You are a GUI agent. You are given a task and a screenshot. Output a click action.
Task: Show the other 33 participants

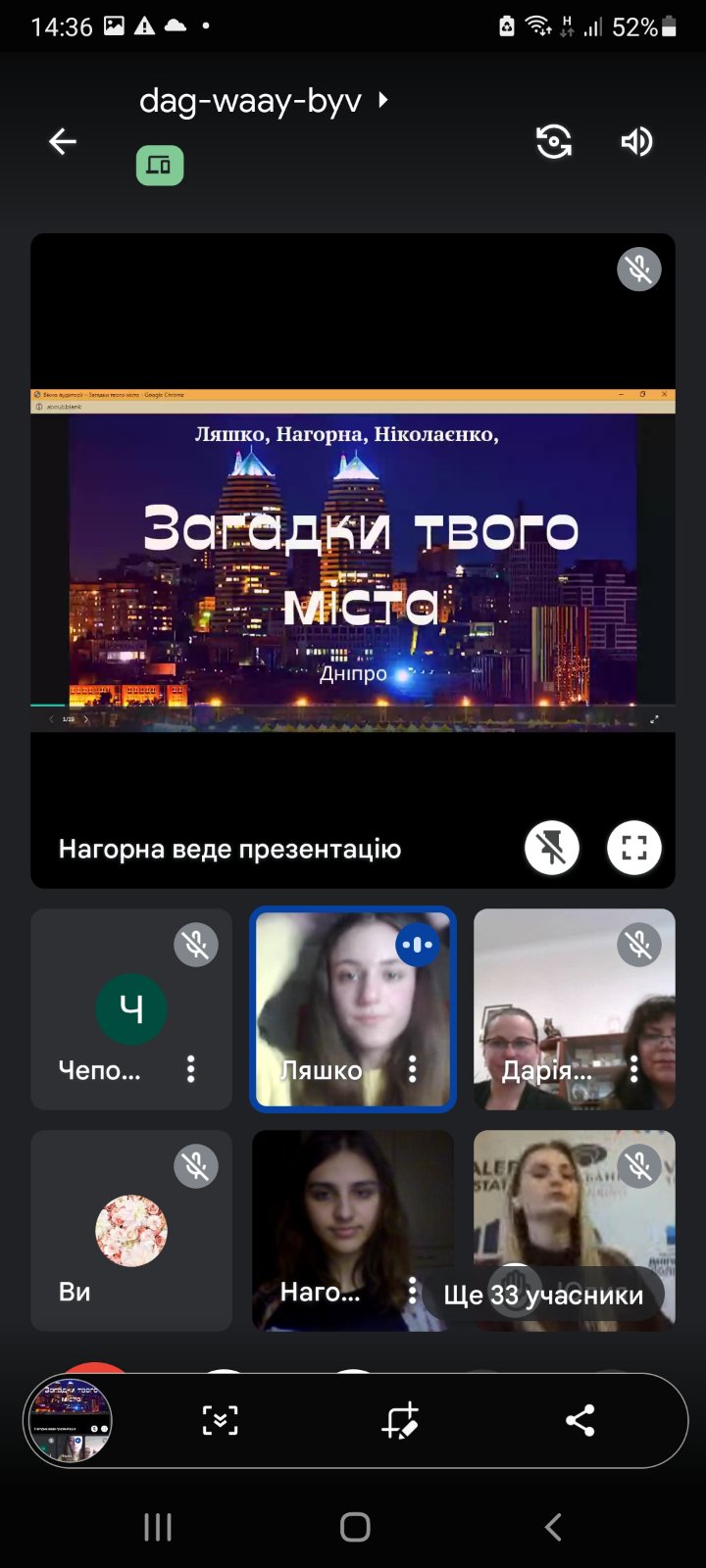543,1296
